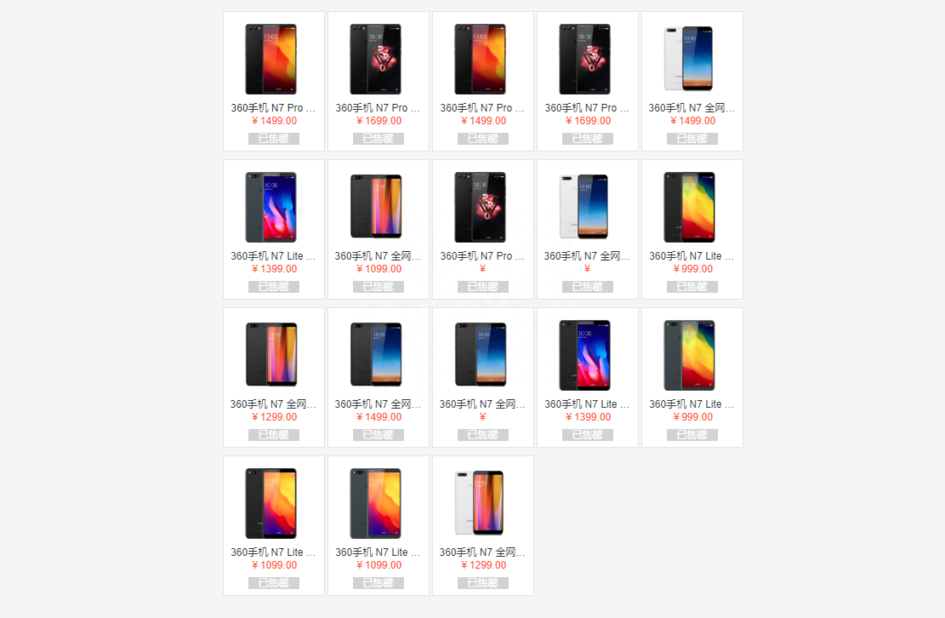Open the white N7 全网 phone priced ¥1499
The height and width of the screenshot is (618, 945).
692,59
